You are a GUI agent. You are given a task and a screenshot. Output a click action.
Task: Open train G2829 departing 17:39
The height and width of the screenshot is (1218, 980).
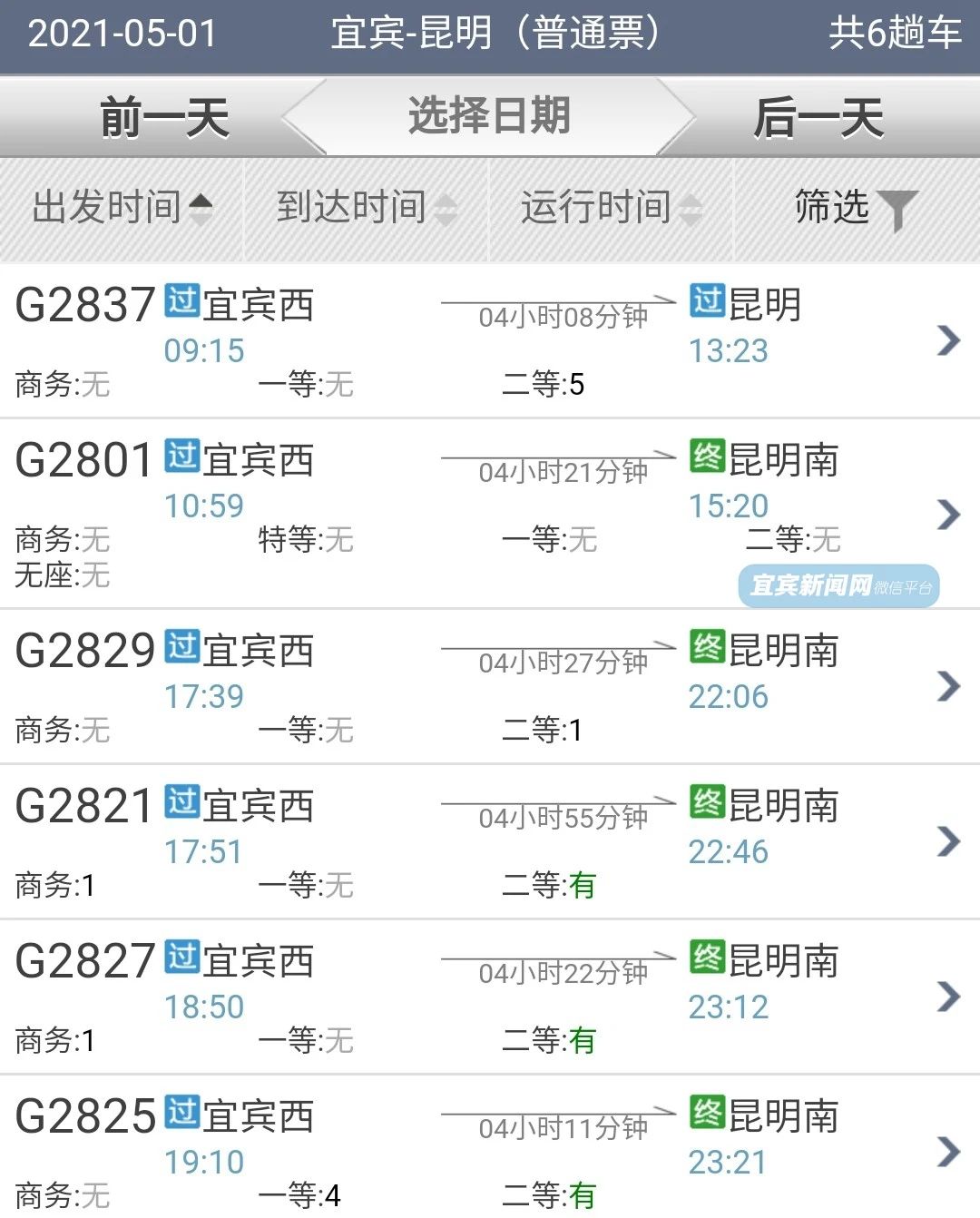490,687
